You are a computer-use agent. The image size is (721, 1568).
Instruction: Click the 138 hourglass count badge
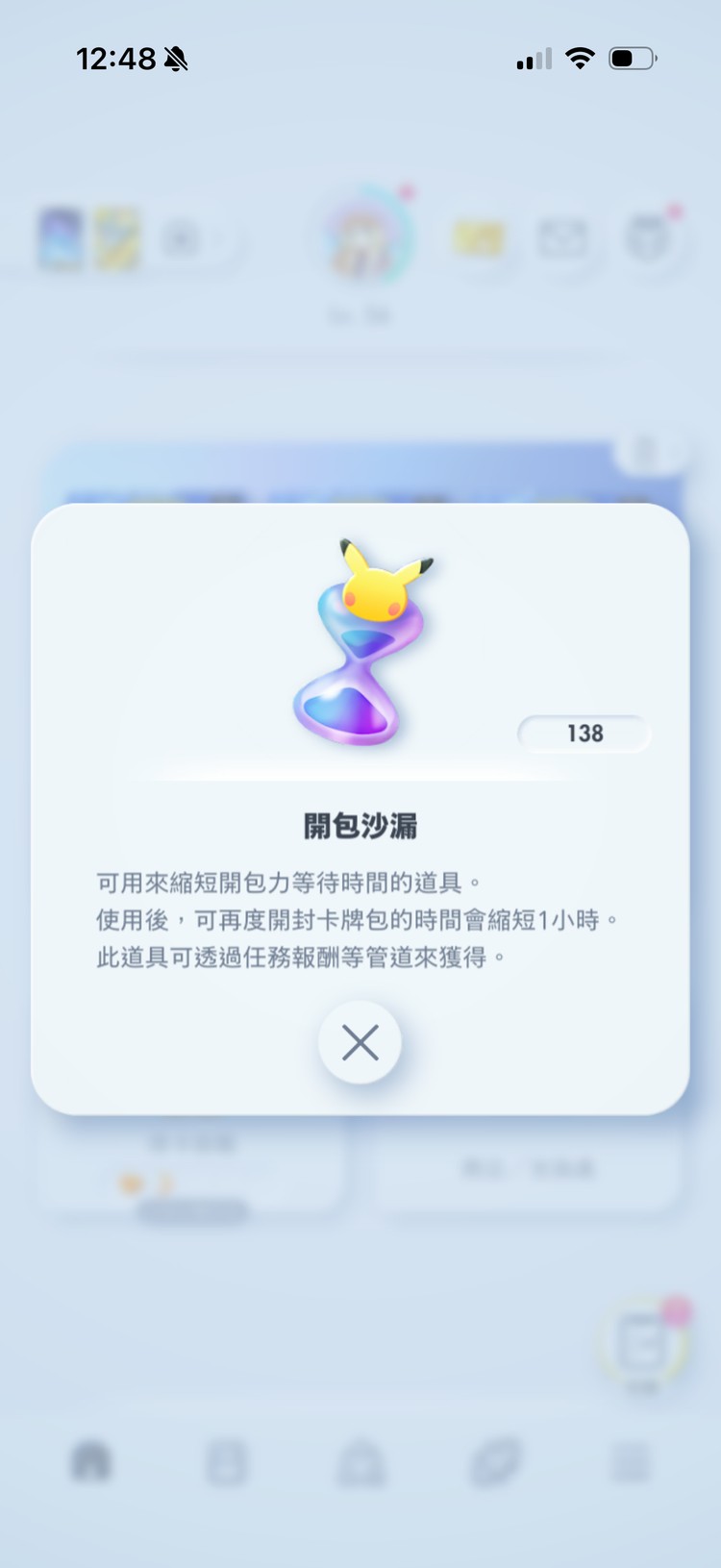click(x=584, y=733)
